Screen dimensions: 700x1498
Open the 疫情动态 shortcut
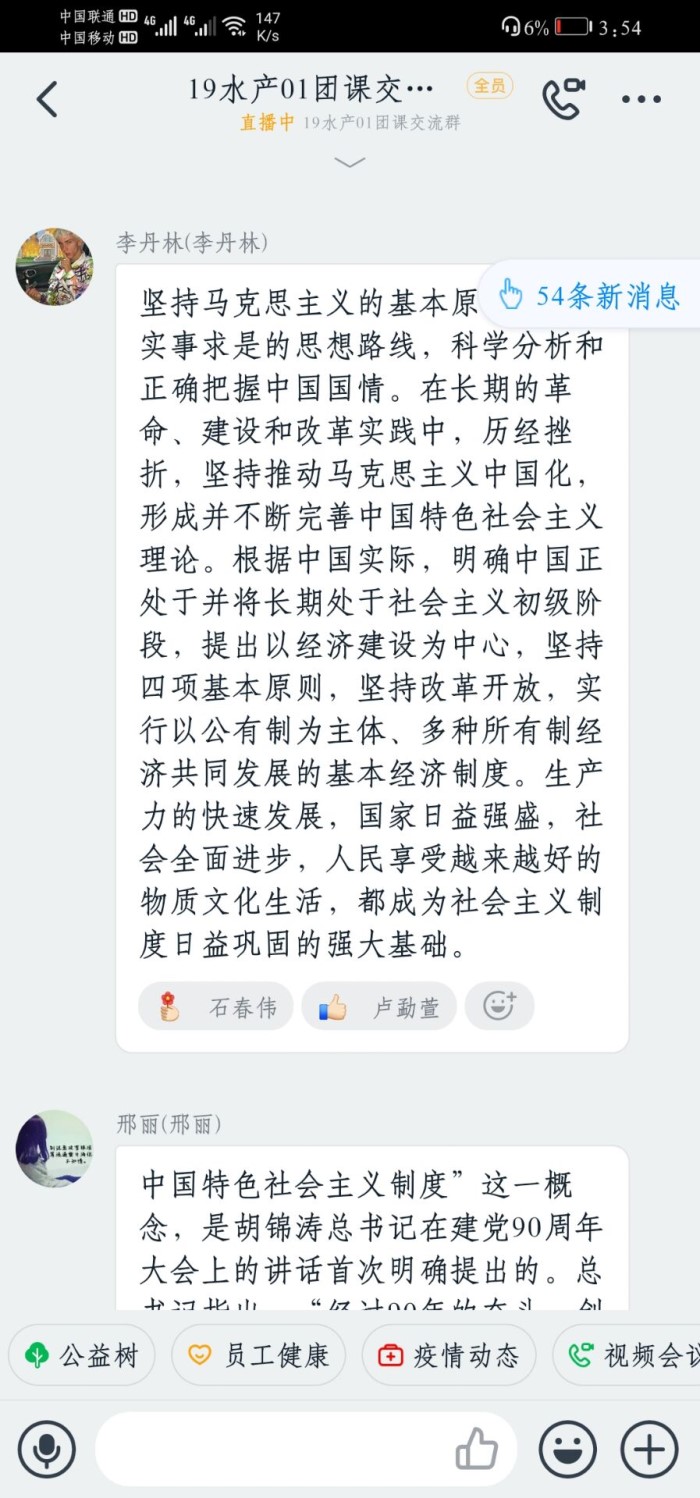[448, 1355]
